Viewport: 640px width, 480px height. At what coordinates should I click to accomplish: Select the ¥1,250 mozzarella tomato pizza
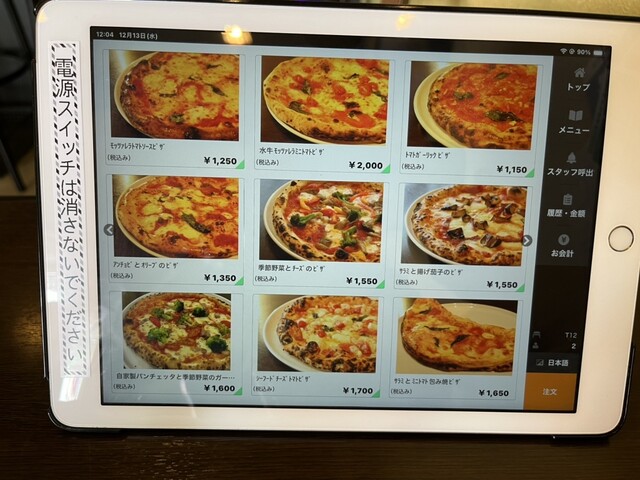178,108
